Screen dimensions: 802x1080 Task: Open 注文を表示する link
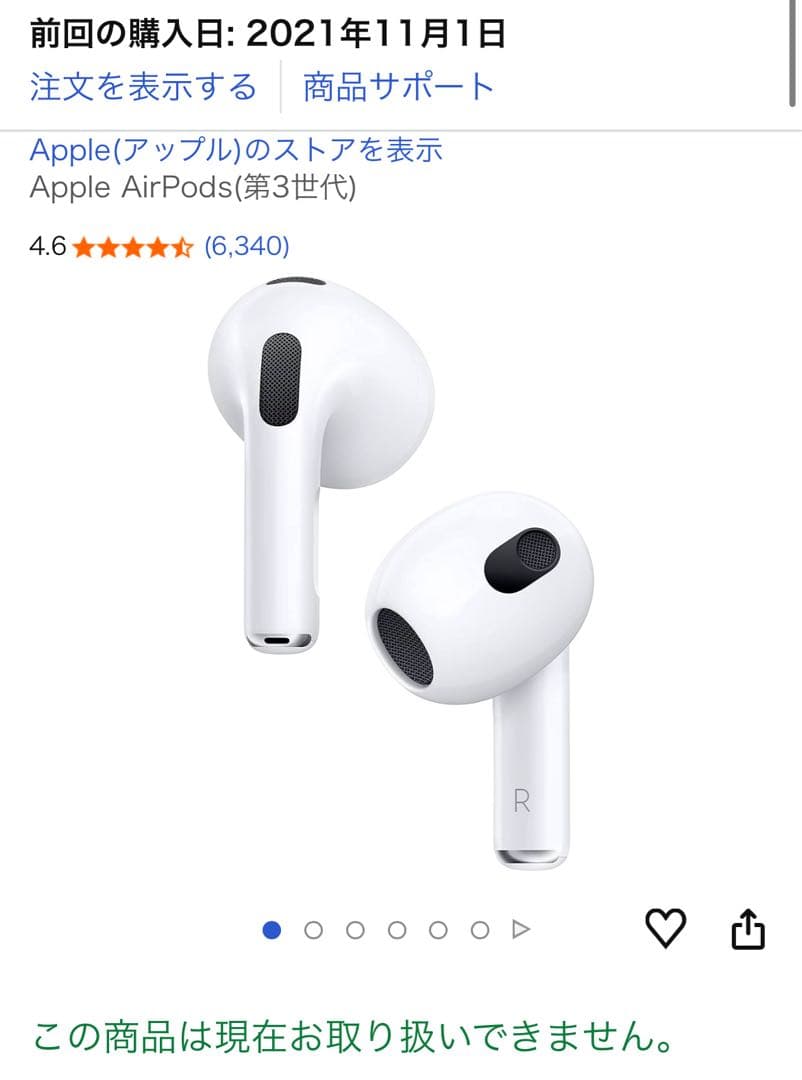(x=143, y=87)
